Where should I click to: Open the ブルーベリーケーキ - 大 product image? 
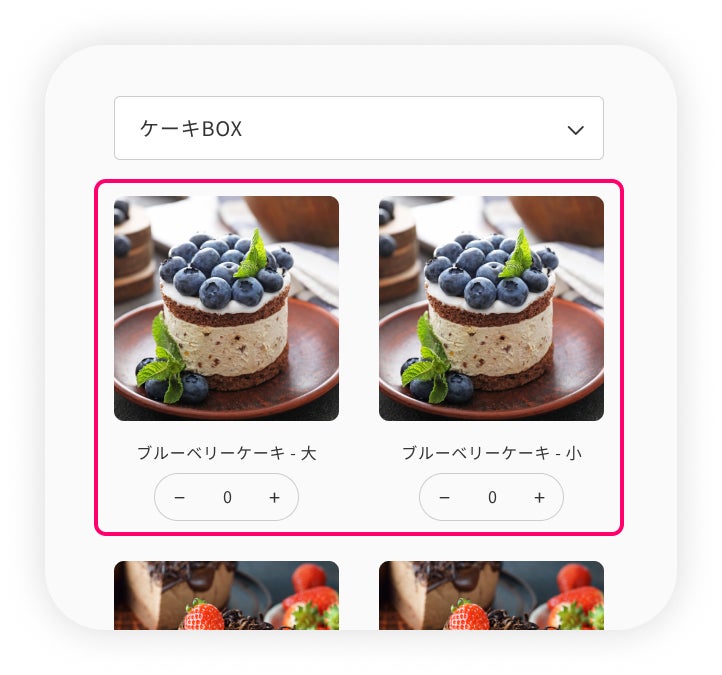tap(227, 308)
